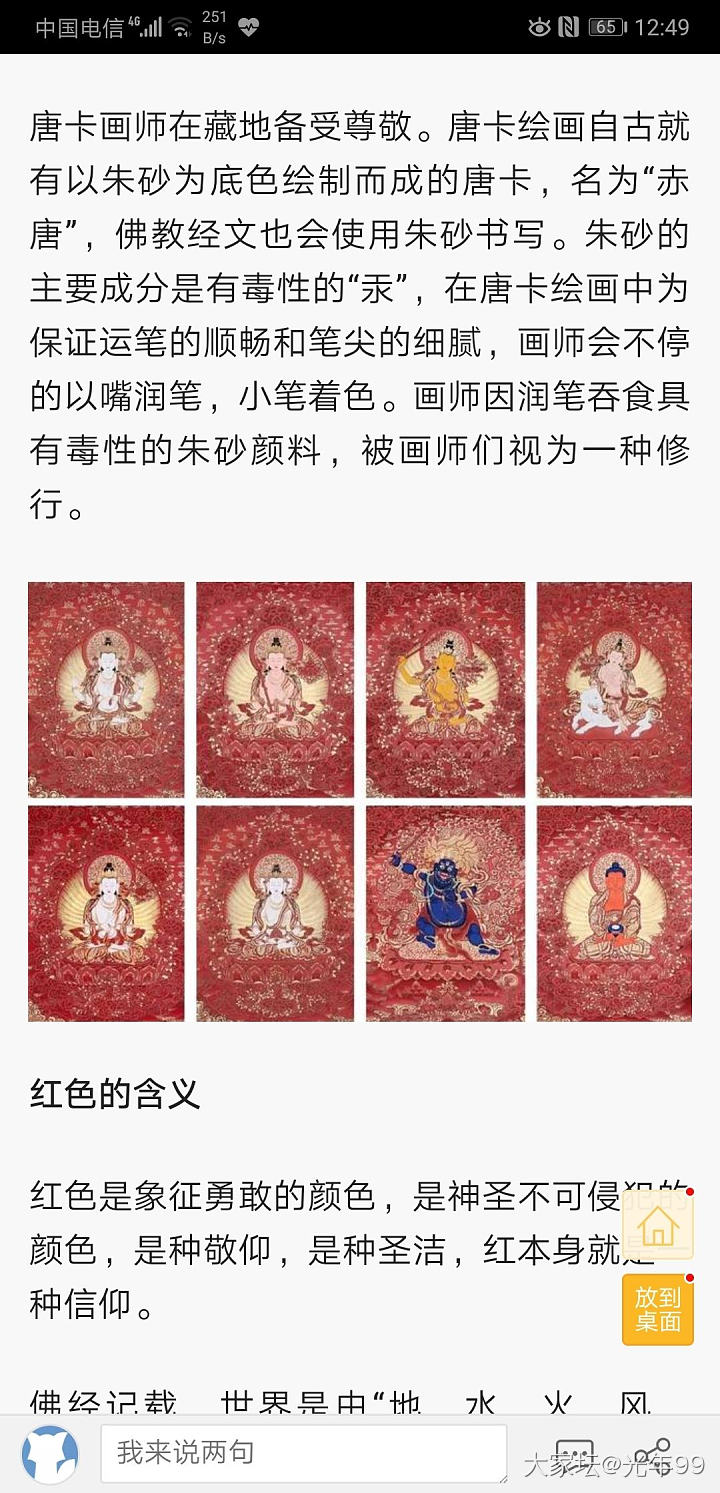Tap the 放到桌面 button

click(x=657, y=1309)
